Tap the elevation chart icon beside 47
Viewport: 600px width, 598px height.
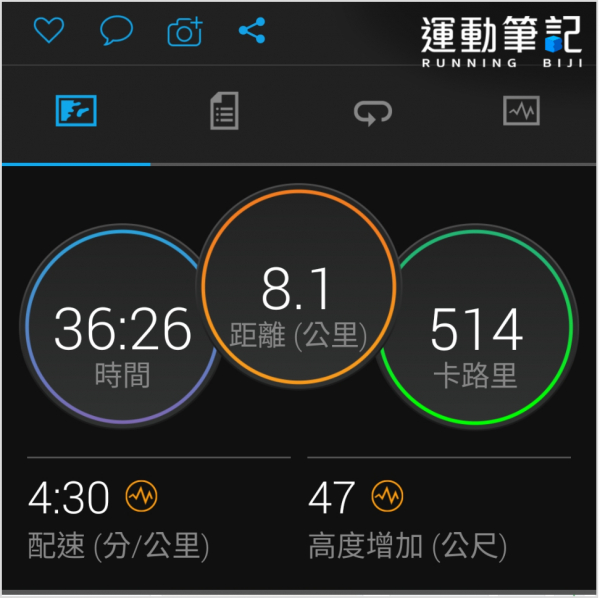(x=387, y=494)
